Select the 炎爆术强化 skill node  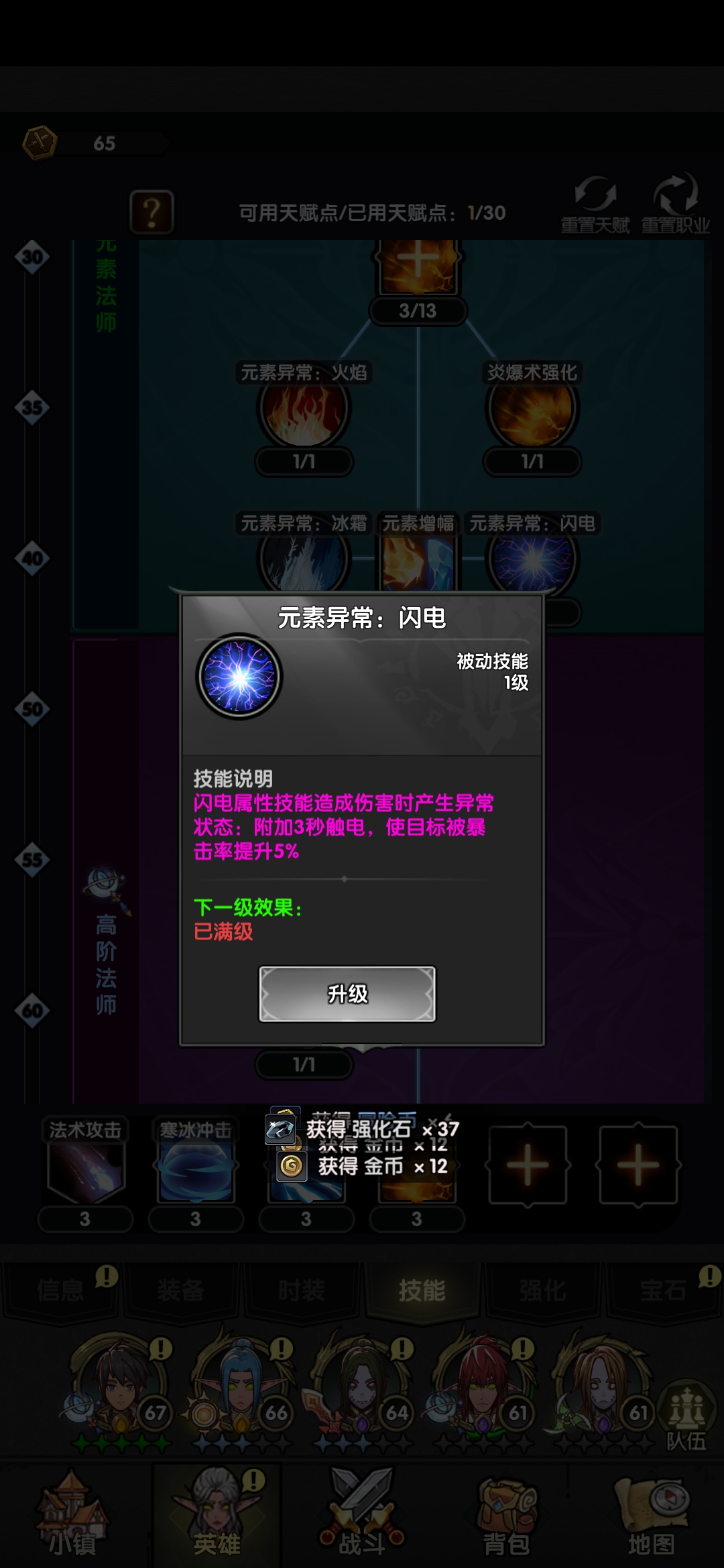point(532,409)
